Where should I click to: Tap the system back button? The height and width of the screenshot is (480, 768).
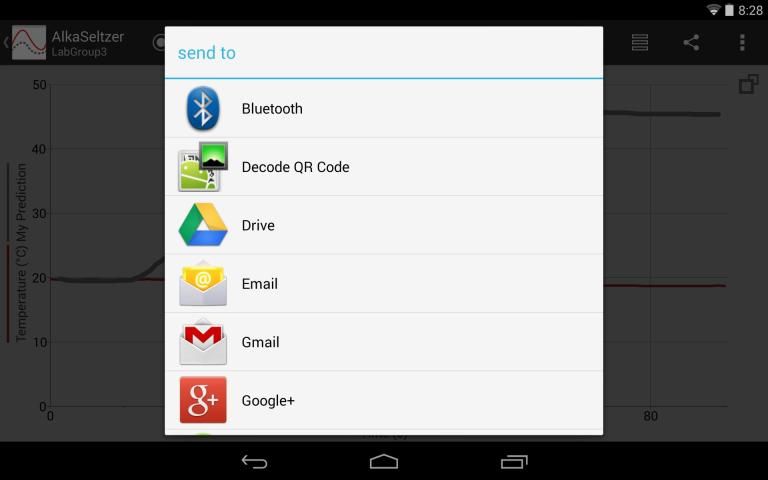(x=255, y=461)
